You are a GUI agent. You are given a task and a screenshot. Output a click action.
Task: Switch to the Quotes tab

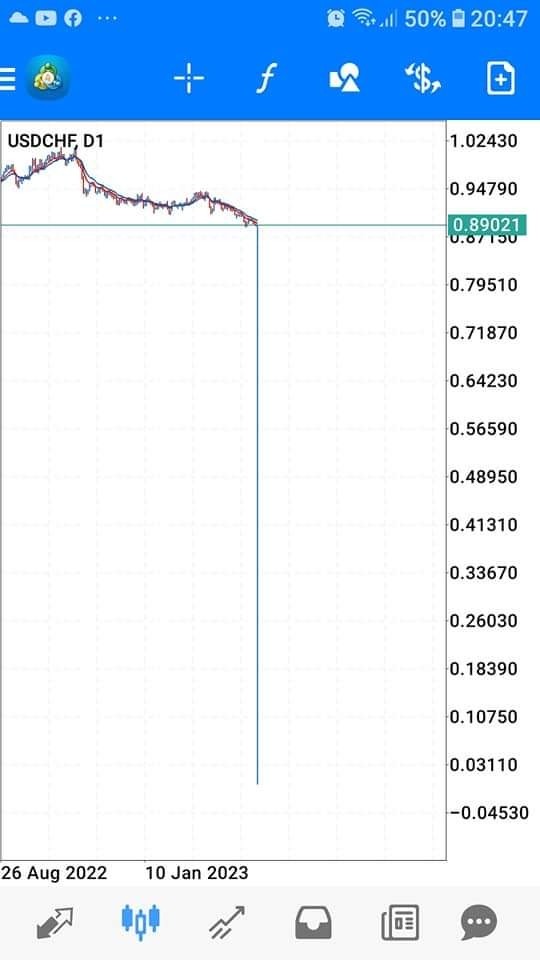tap(54, 923)
